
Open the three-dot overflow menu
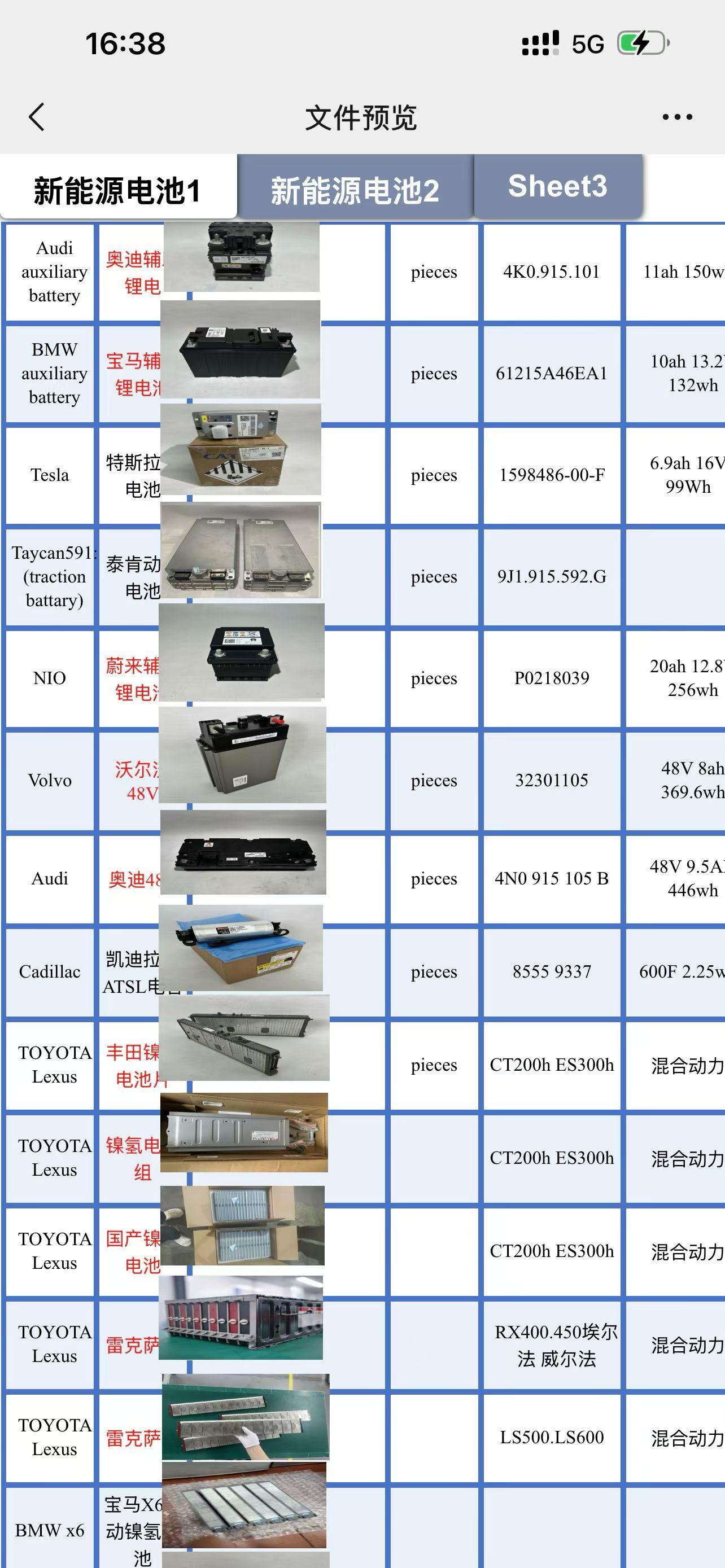(677, 117)
